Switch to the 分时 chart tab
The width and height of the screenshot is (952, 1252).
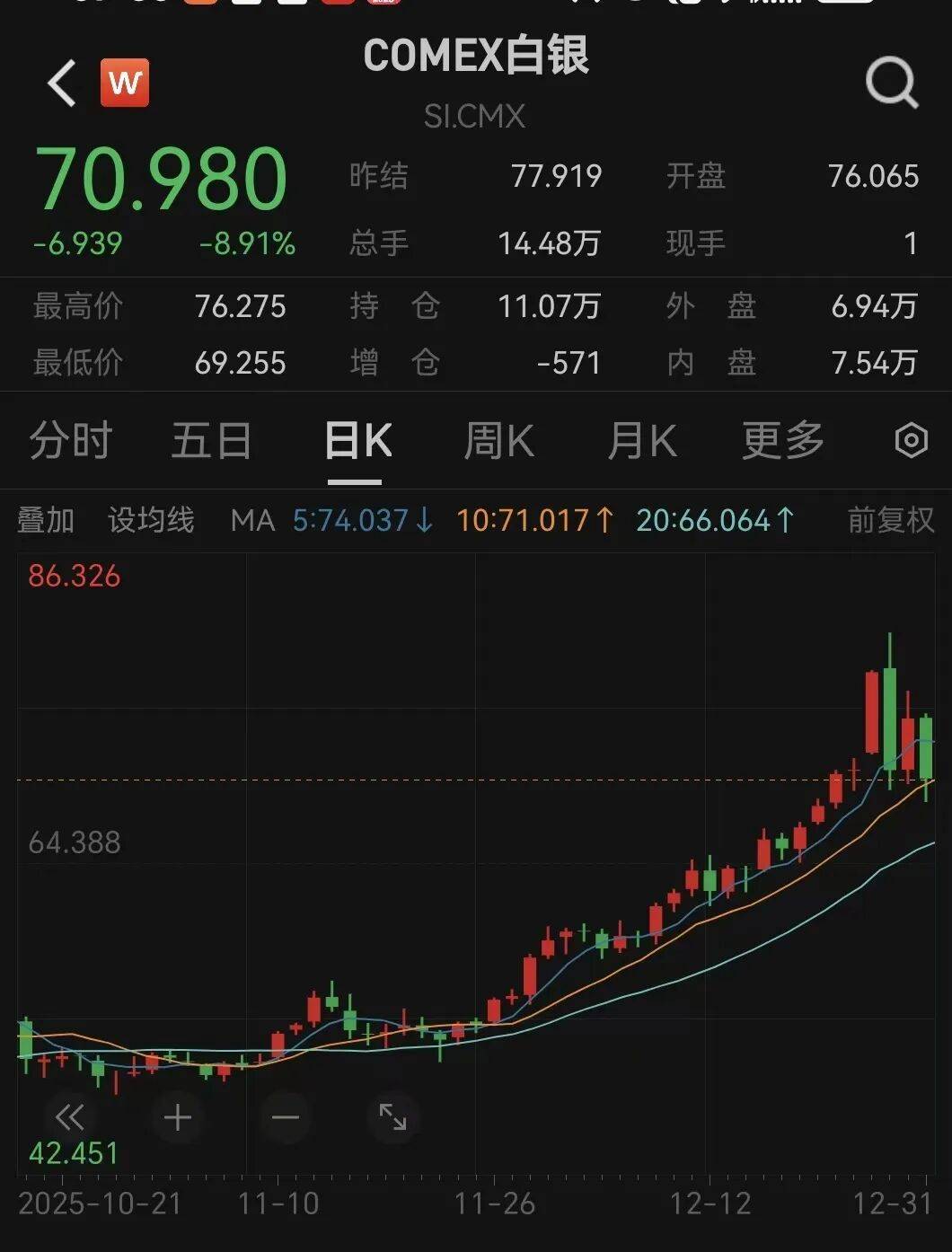[x=70, y=441]
